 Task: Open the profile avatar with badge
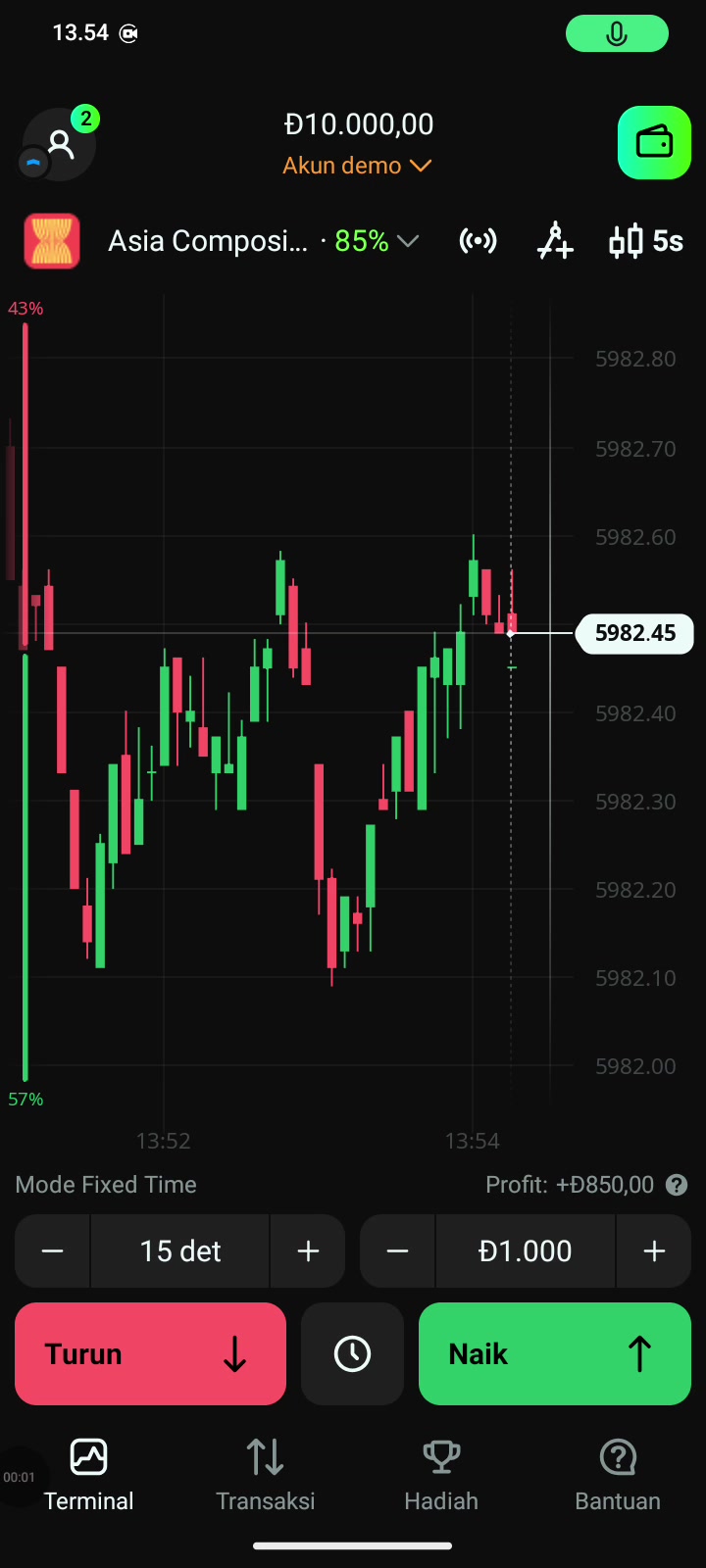(59, 144)
